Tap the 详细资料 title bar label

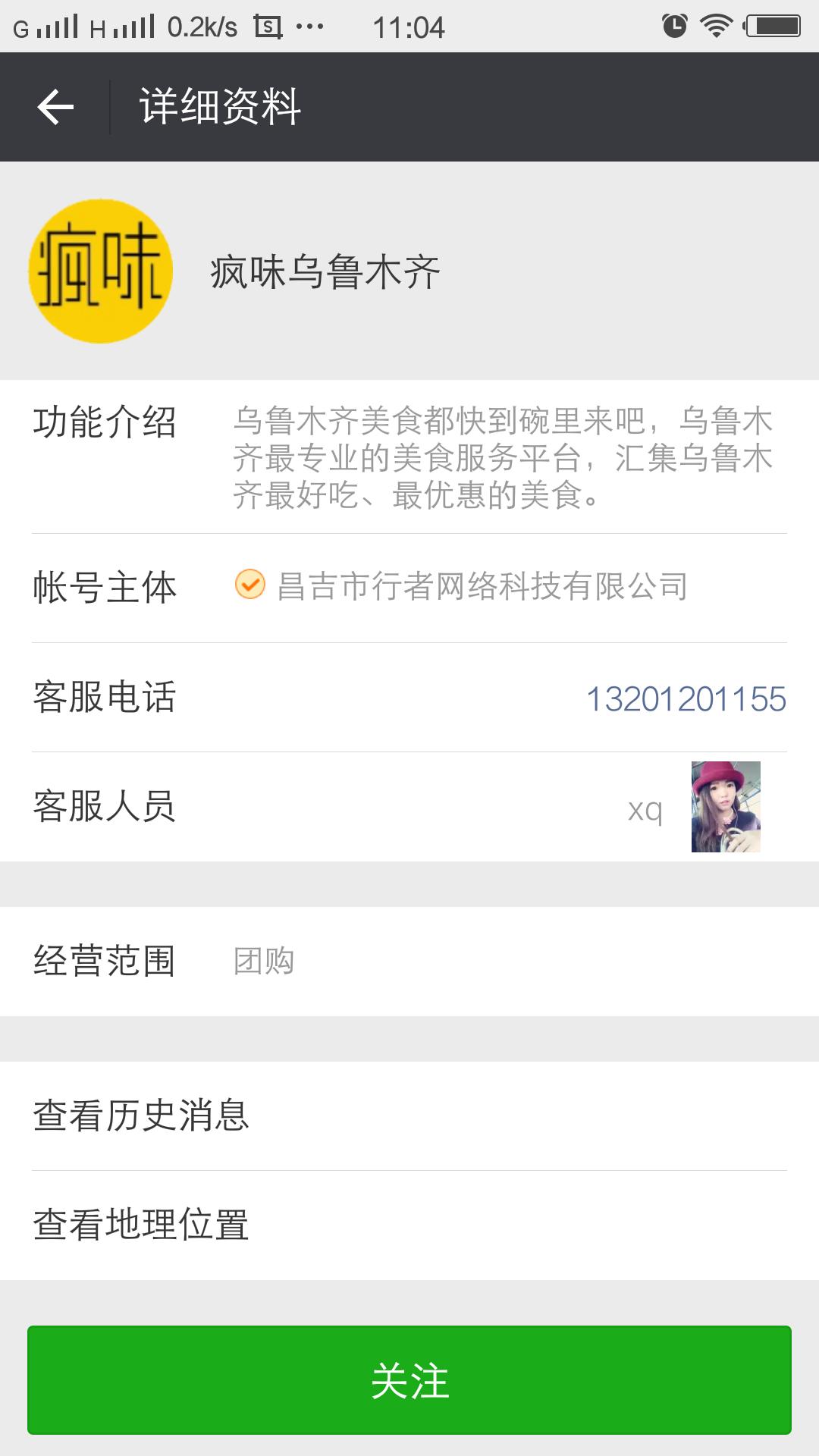pyautogui.click(x=218, y=106)
